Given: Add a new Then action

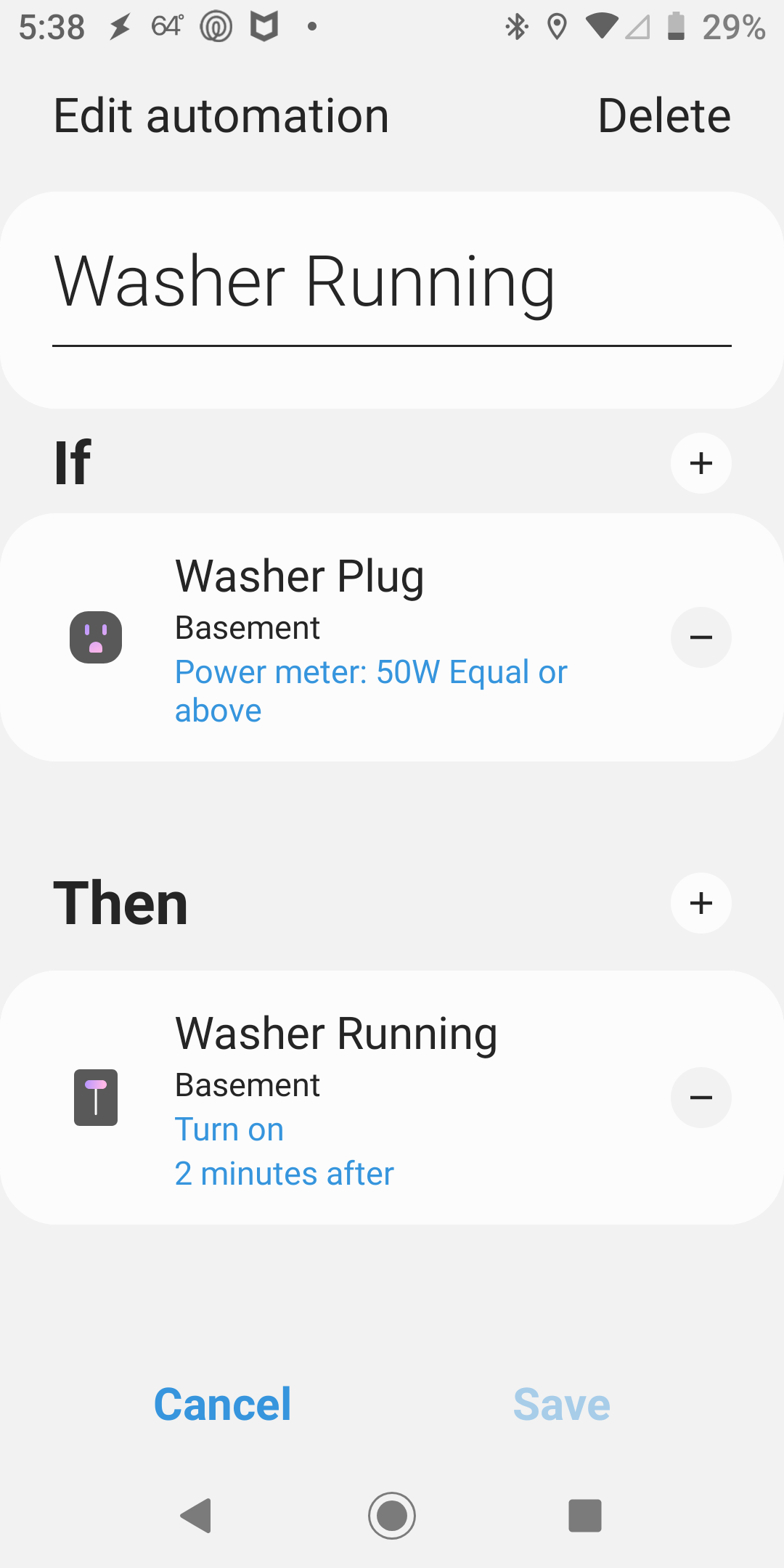Looking at the screenshot, I should 701,903.
